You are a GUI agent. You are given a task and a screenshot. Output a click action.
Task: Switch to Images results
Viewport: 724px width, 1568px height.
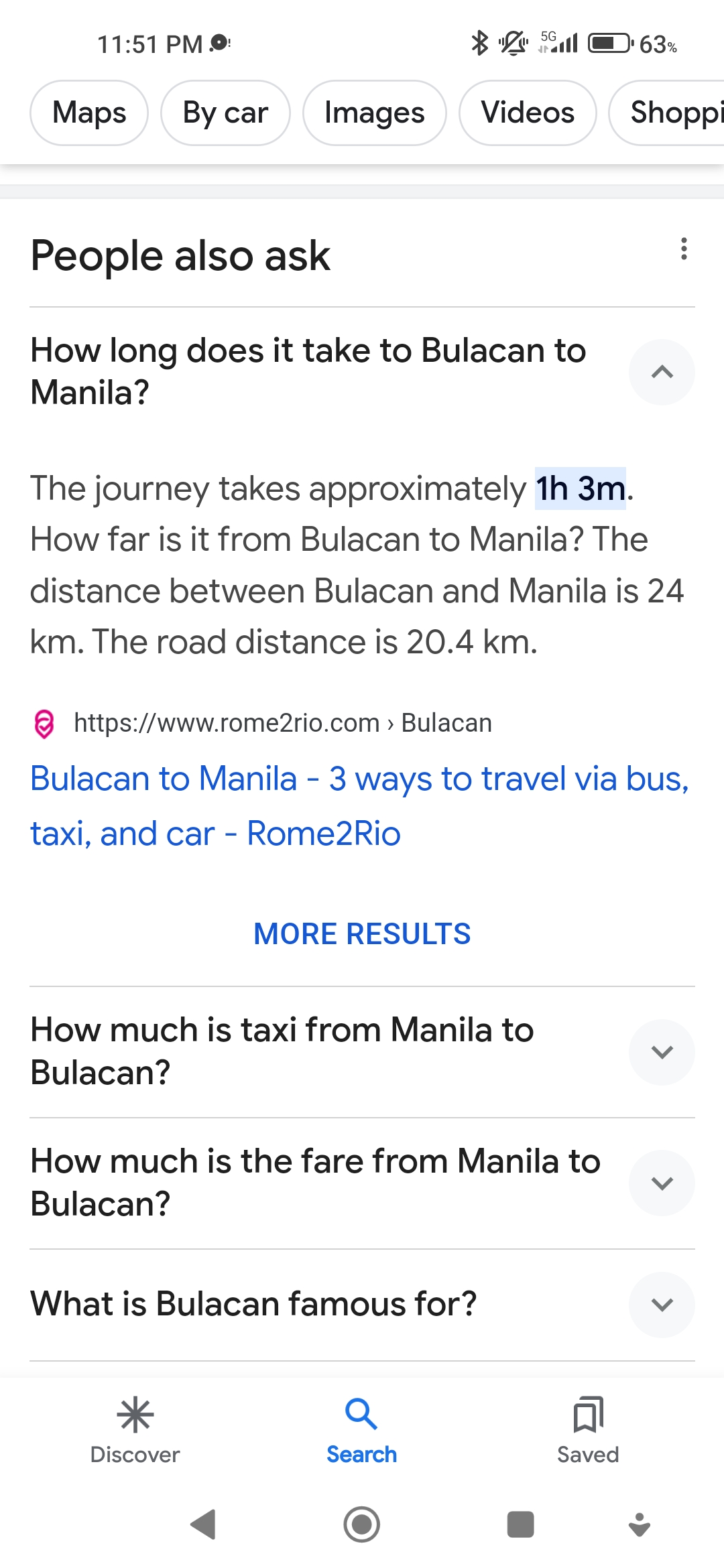coord(374,113)
